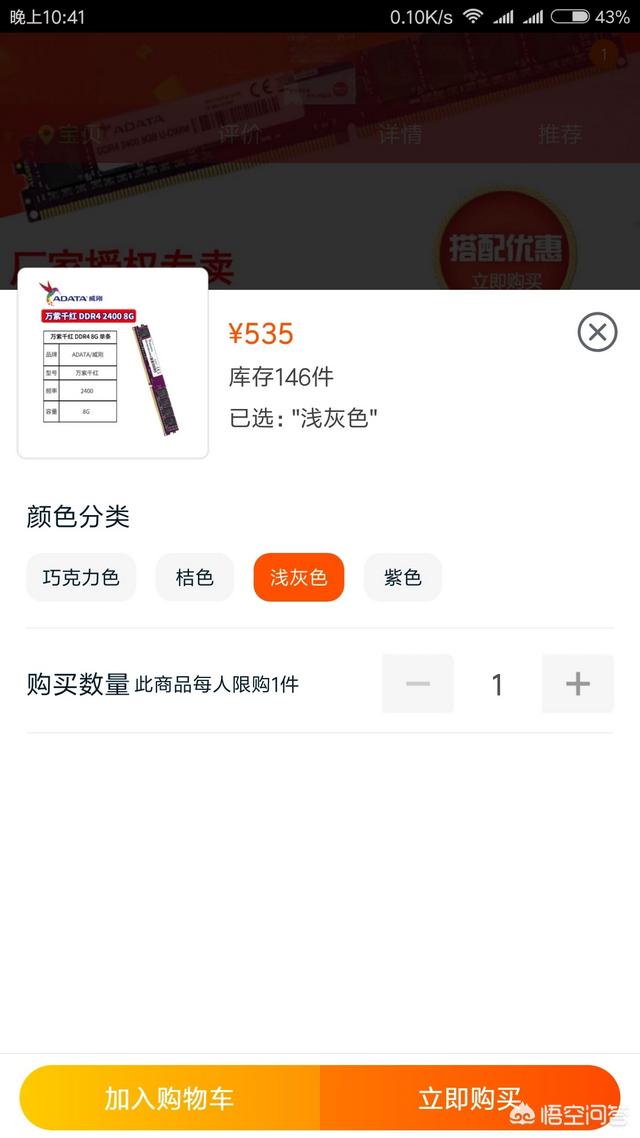Image resolution: width=640 pixels, height=1138 pixels.
Task: Pick the 紫色 color option
Action: [403, 577]
